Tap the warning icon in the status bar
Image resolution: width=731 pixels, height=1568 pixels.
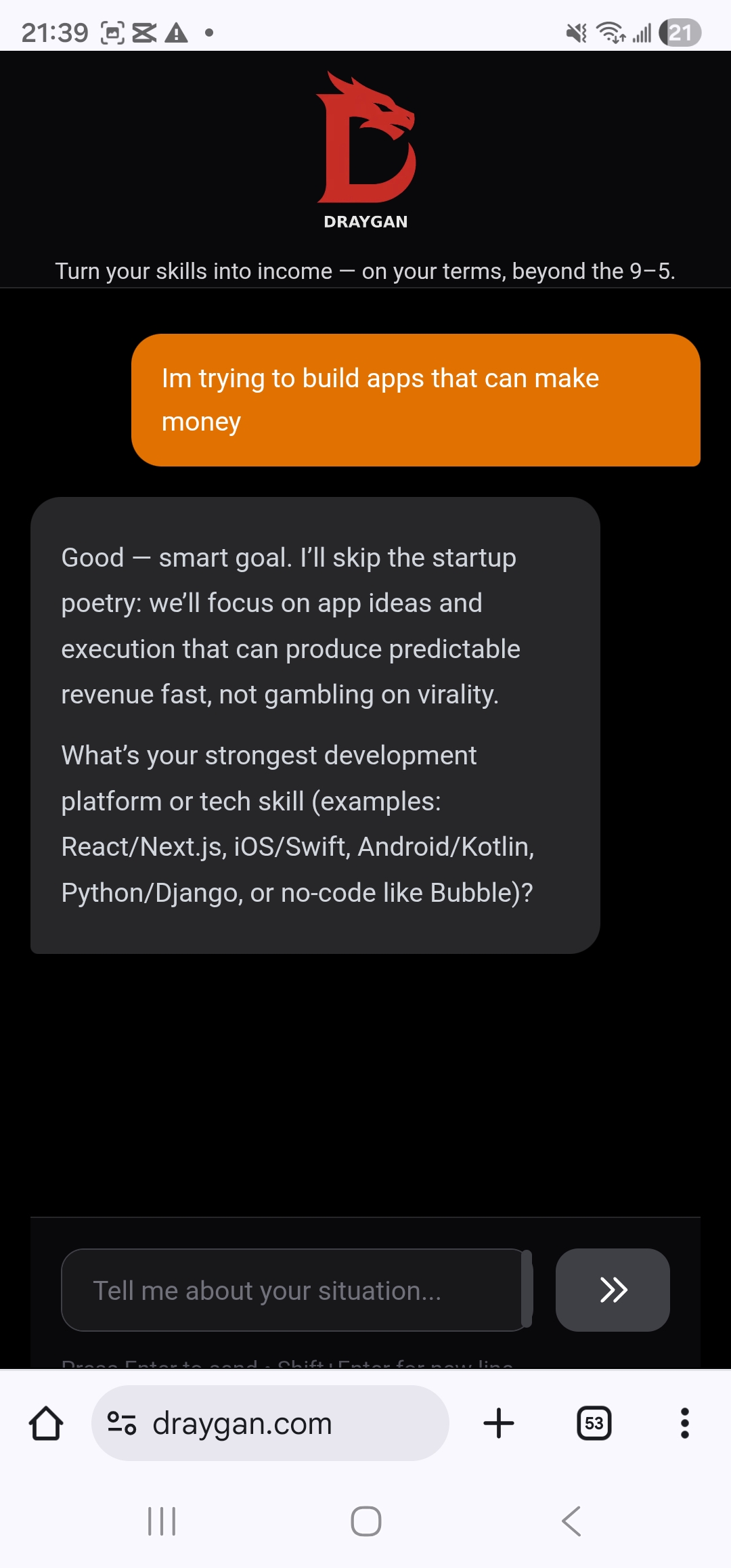point(176,30)
